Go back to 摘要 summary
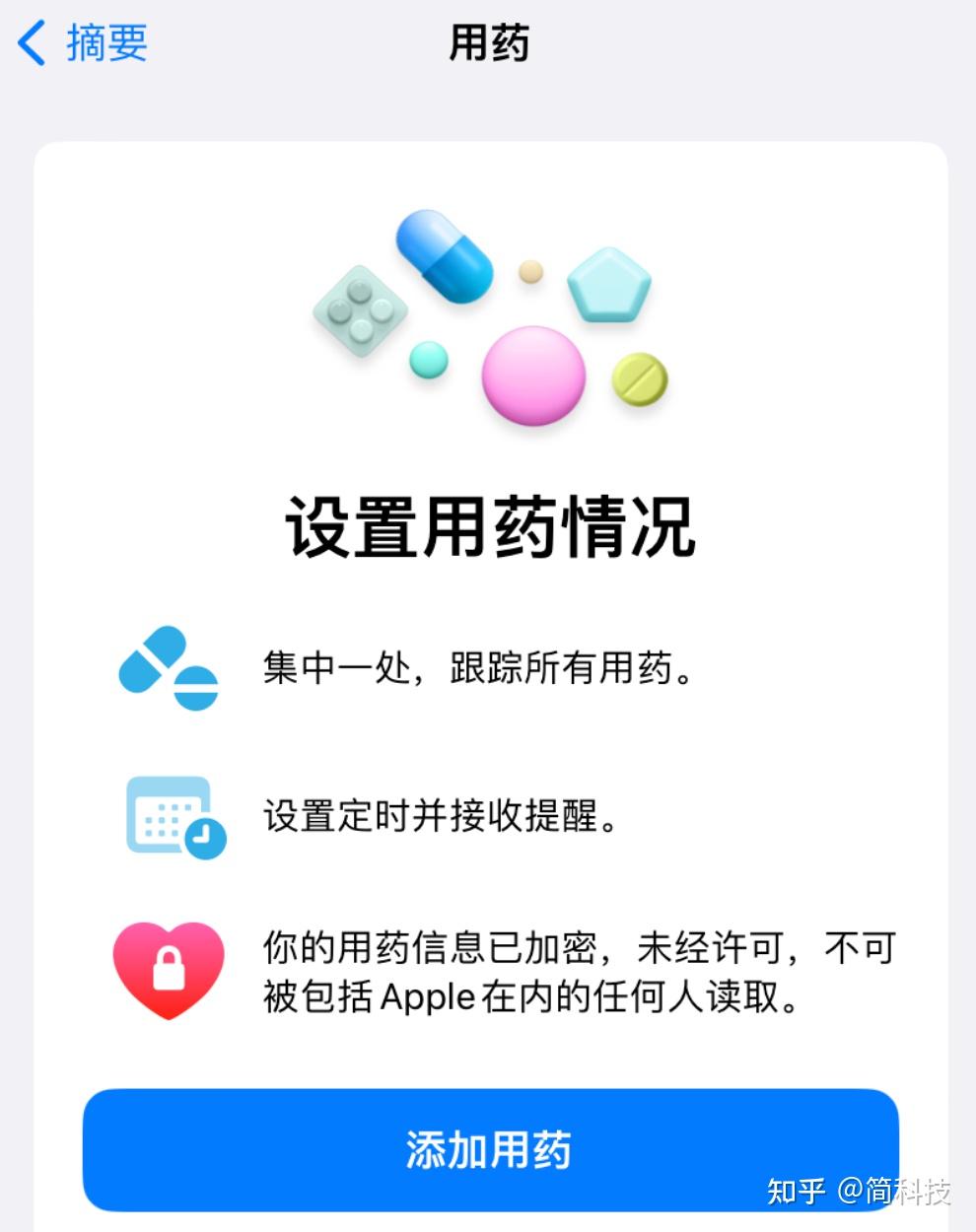The image size is (976, 1232). 84,43
